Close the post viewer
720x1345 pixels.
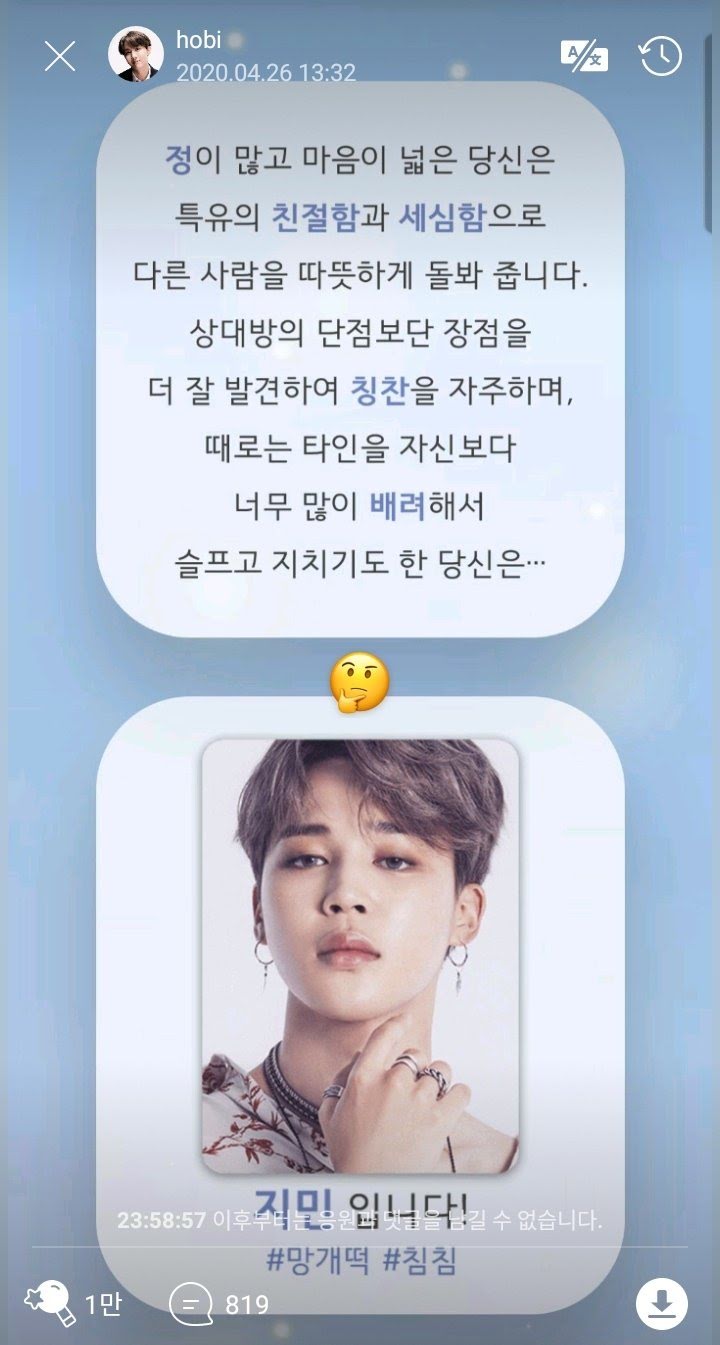[60, 56]
